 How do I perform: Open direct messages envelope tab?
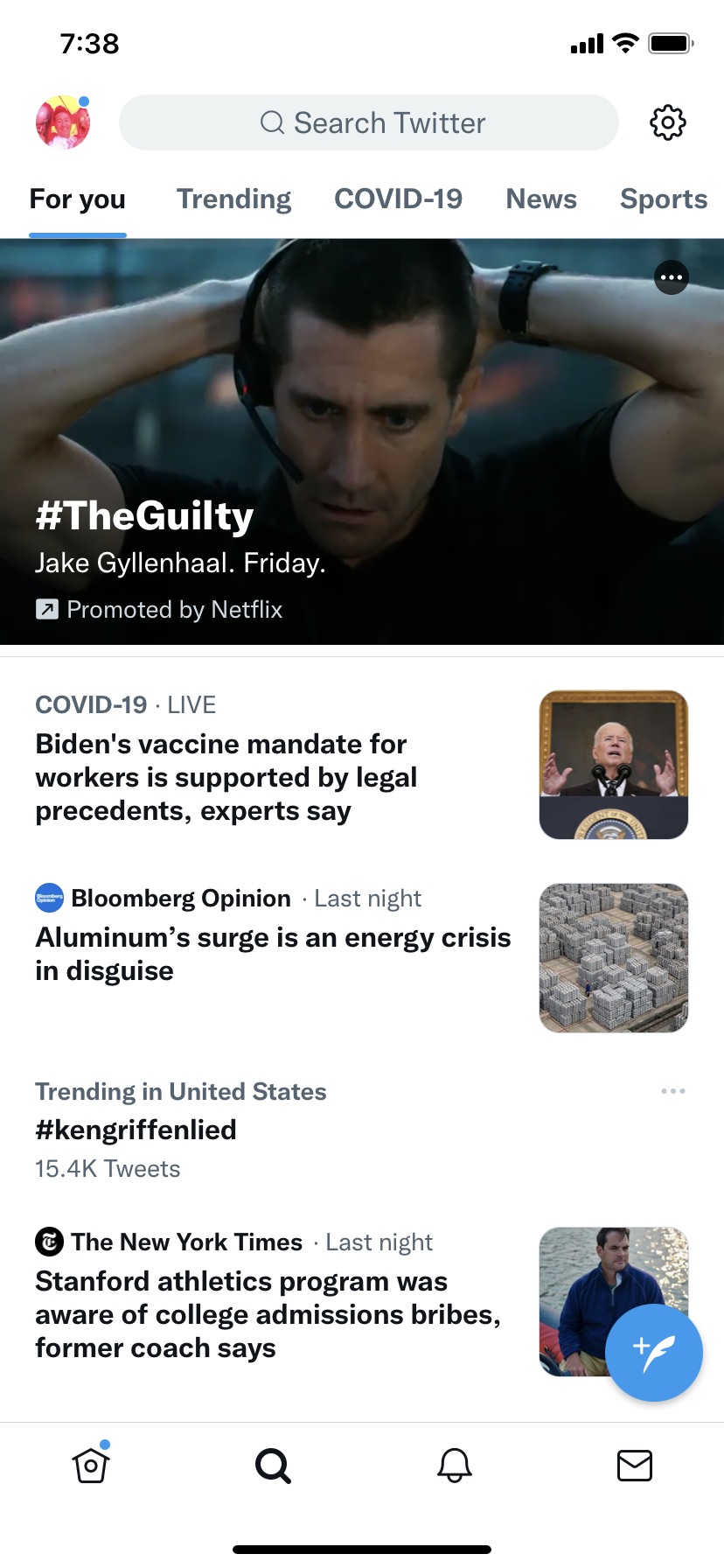(635, 1466)
